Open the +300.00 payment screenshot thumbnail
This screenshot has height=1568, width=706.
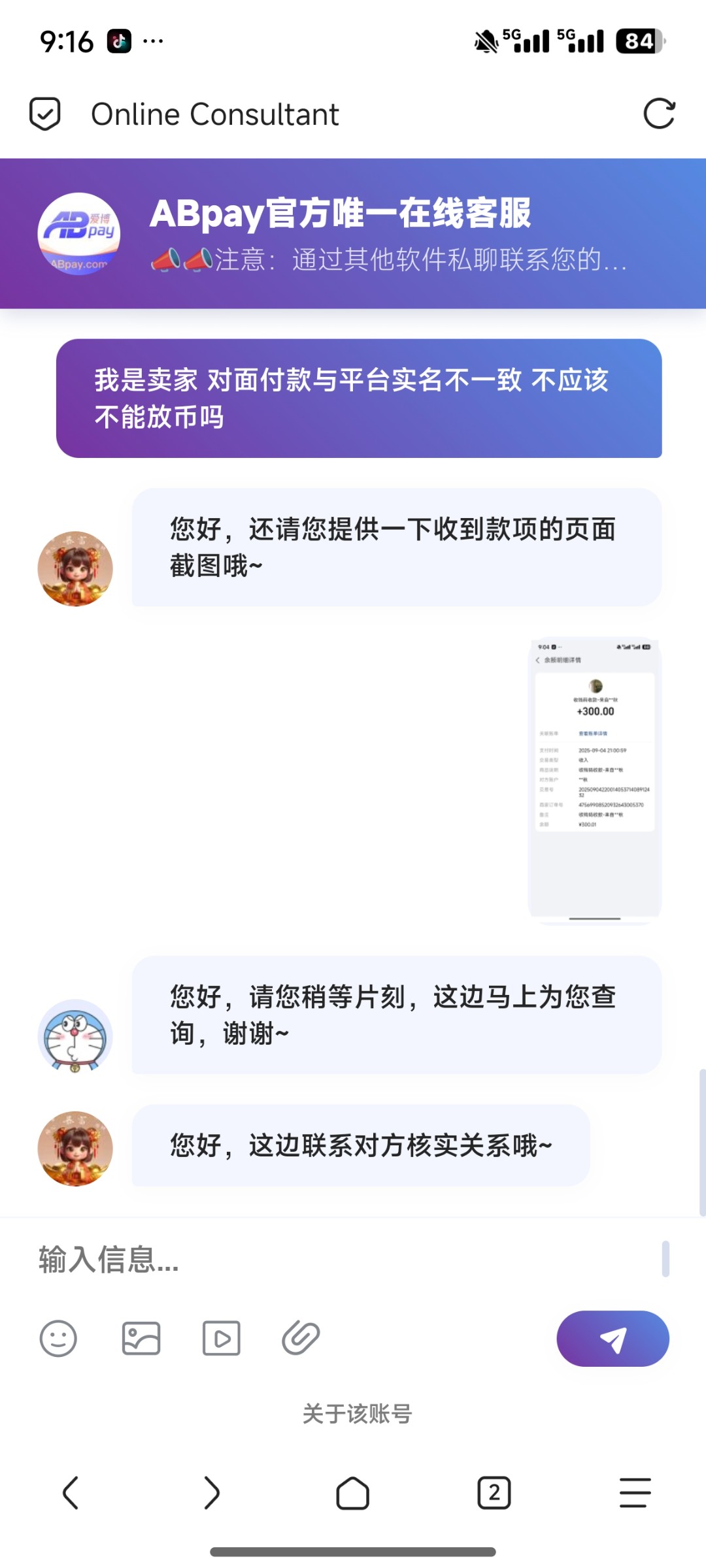[x=594, y=779]
